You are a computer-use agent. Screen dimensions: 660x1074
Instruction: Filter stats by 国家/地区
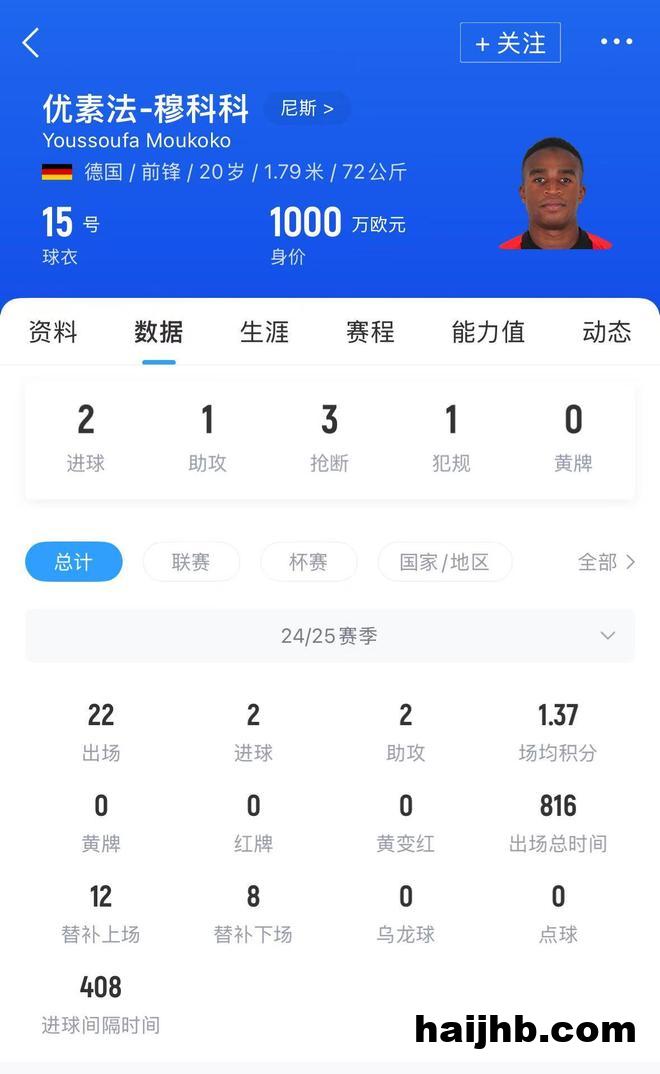point(444,562)
